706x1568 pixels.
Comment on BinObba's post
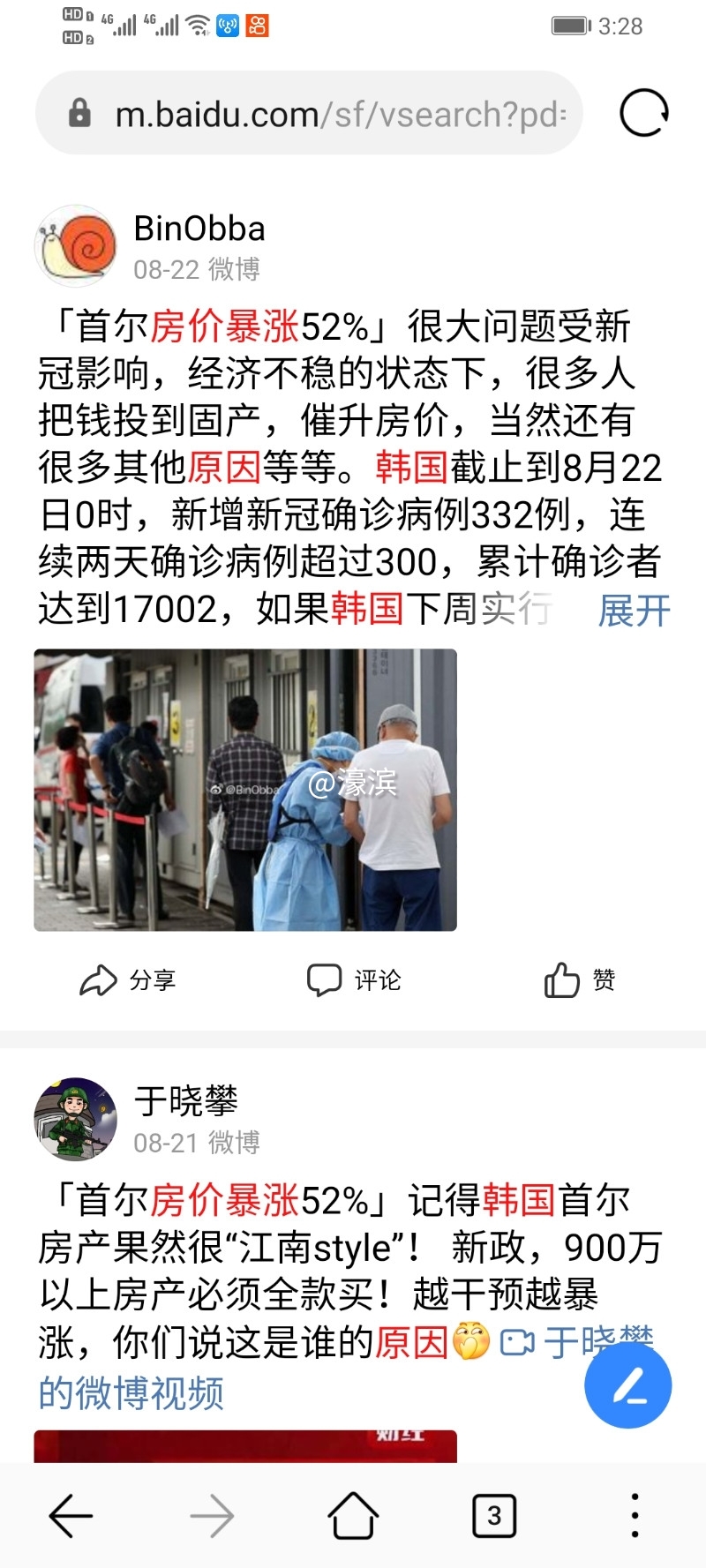pos(353,980)
